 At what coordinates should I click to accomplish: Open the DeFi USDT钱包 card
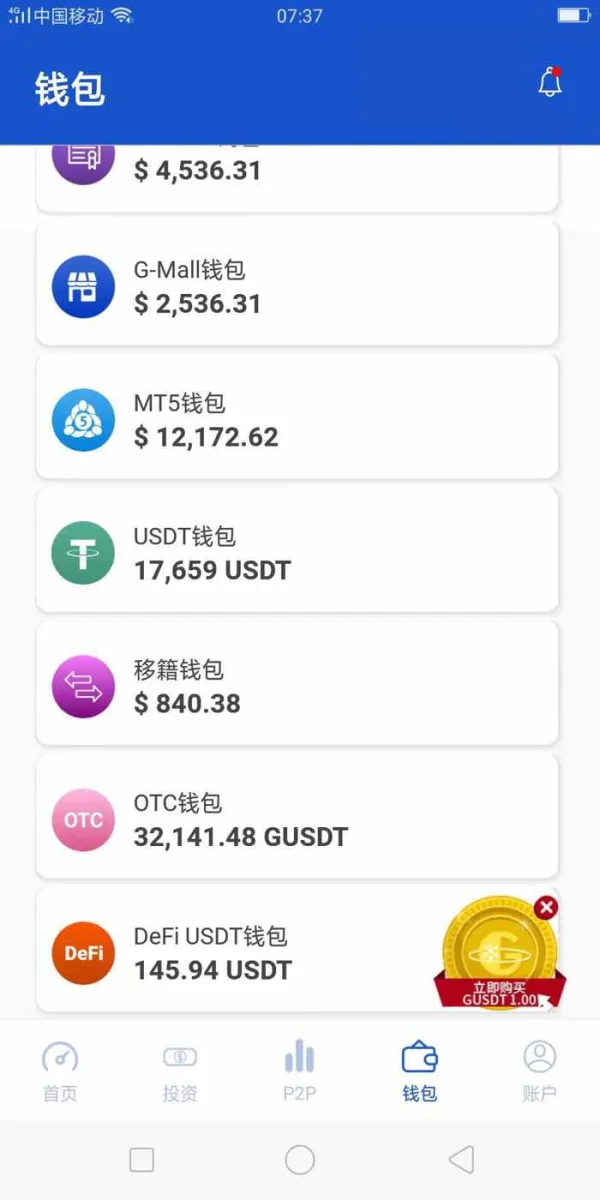250,951
